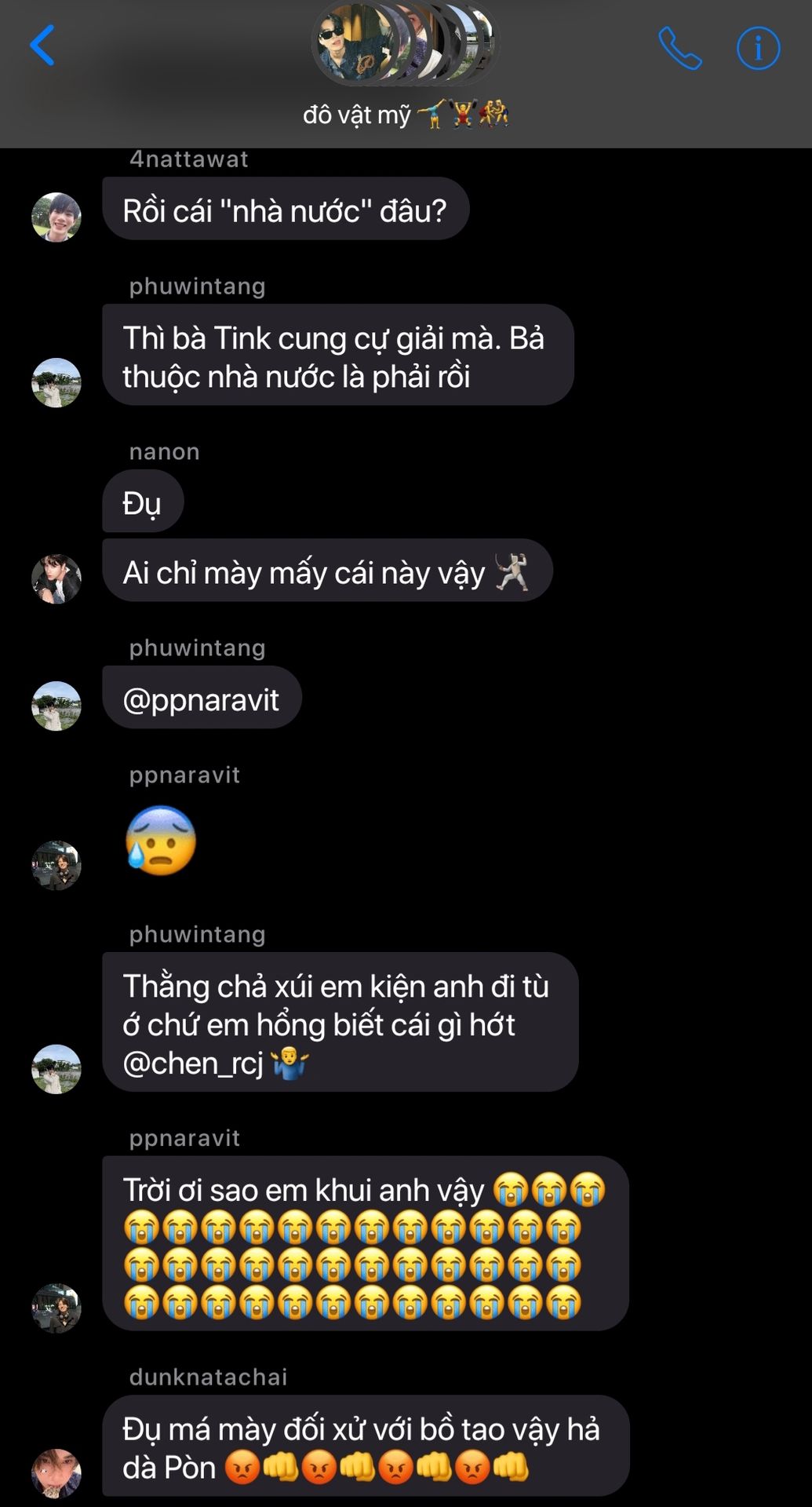Viewport: 812px width, 1507px height.
Task: Open phuwintang's avatar beside the Tink message
Action: (x=56, y=382)
